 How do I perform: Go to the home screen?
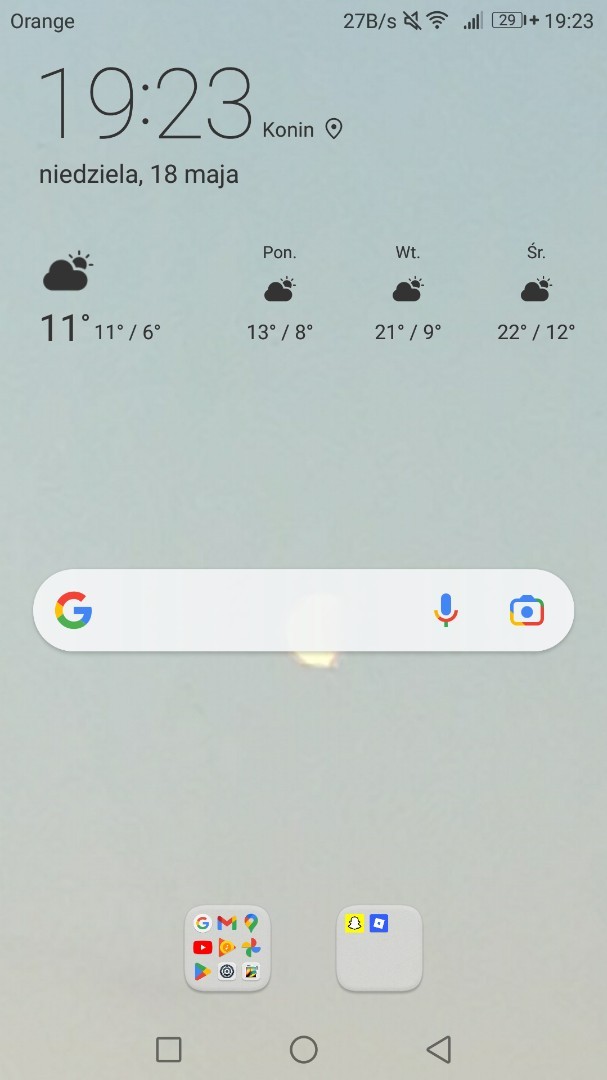(x=303, y=1049)
